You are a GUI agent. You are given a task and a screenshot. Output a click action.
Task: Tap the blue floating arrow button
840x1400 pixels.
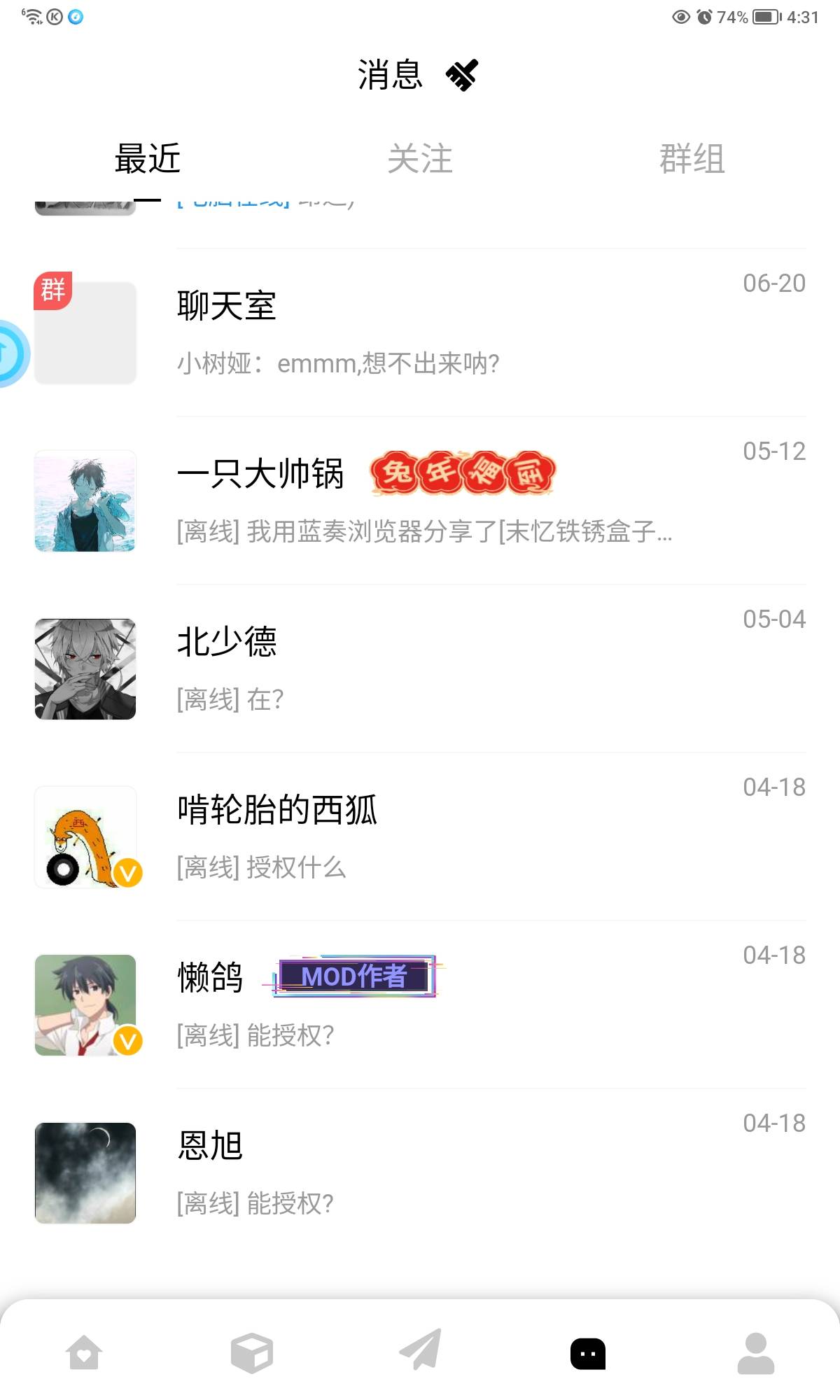pyautogui.click(x=10, y=353)
